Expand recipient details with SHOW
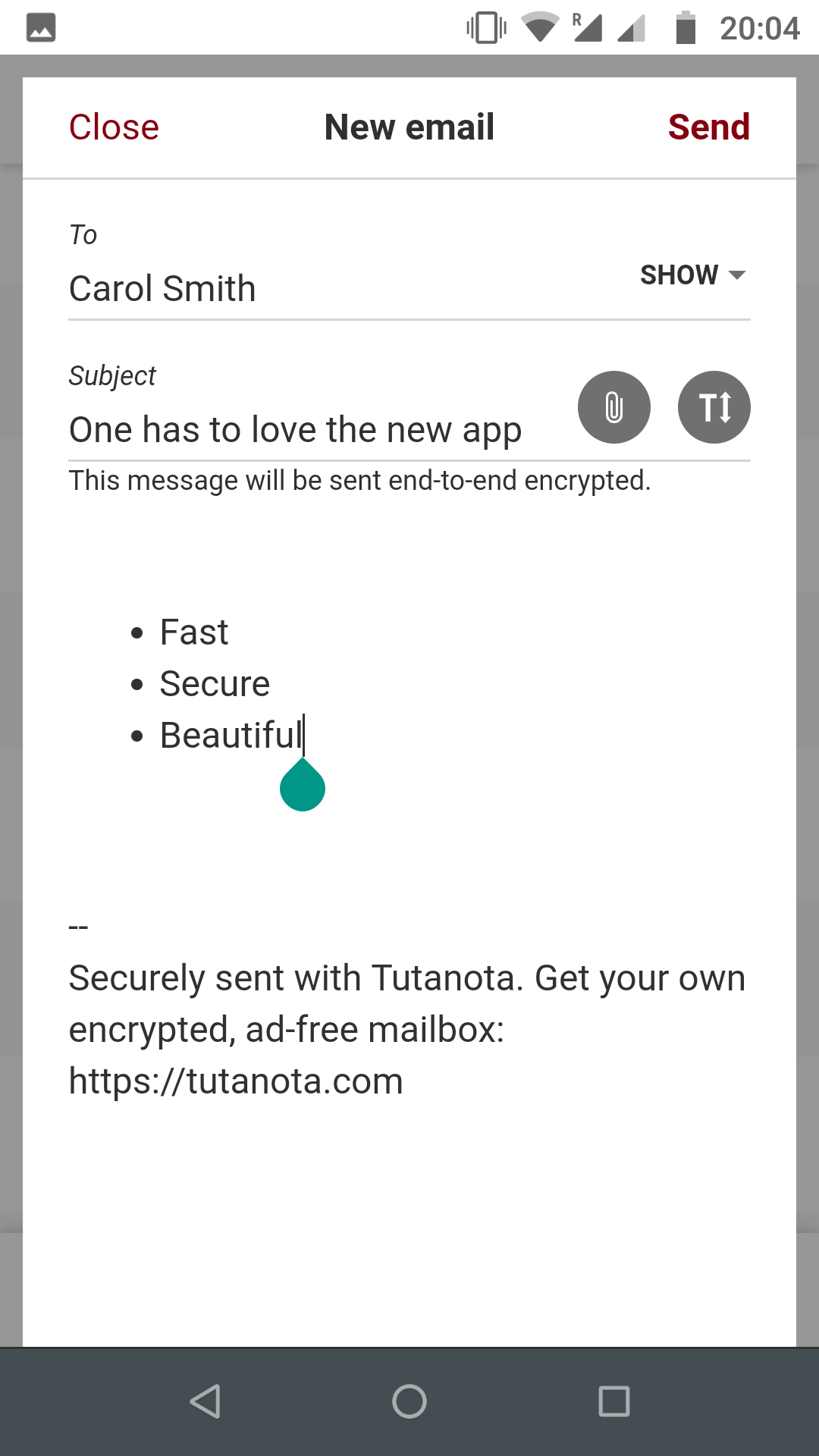 click(692, 275)
